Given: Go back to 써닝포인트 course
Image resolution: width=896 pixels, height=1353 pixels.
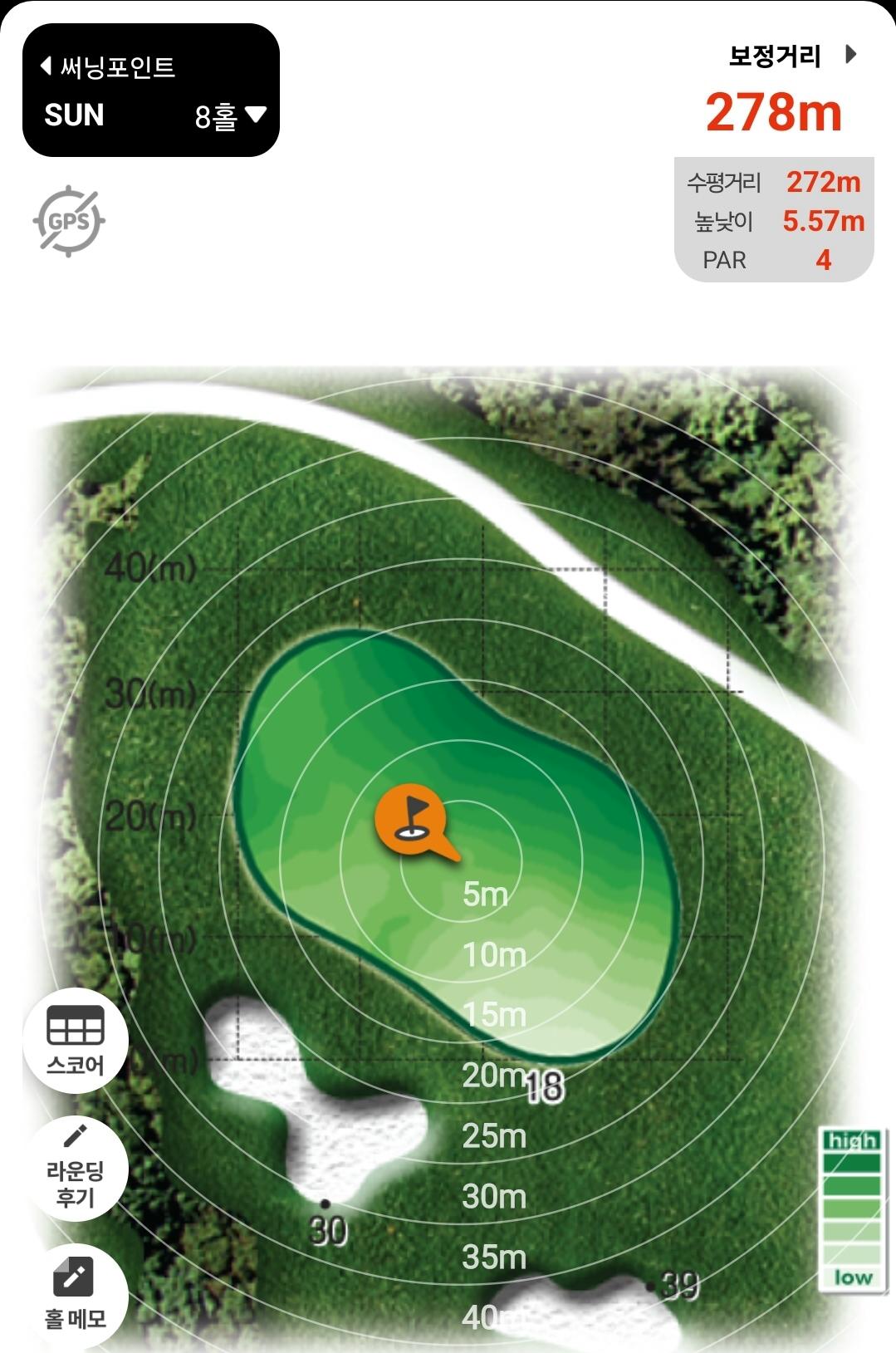Looking at the screenshot, I should [x=108, y=66].
